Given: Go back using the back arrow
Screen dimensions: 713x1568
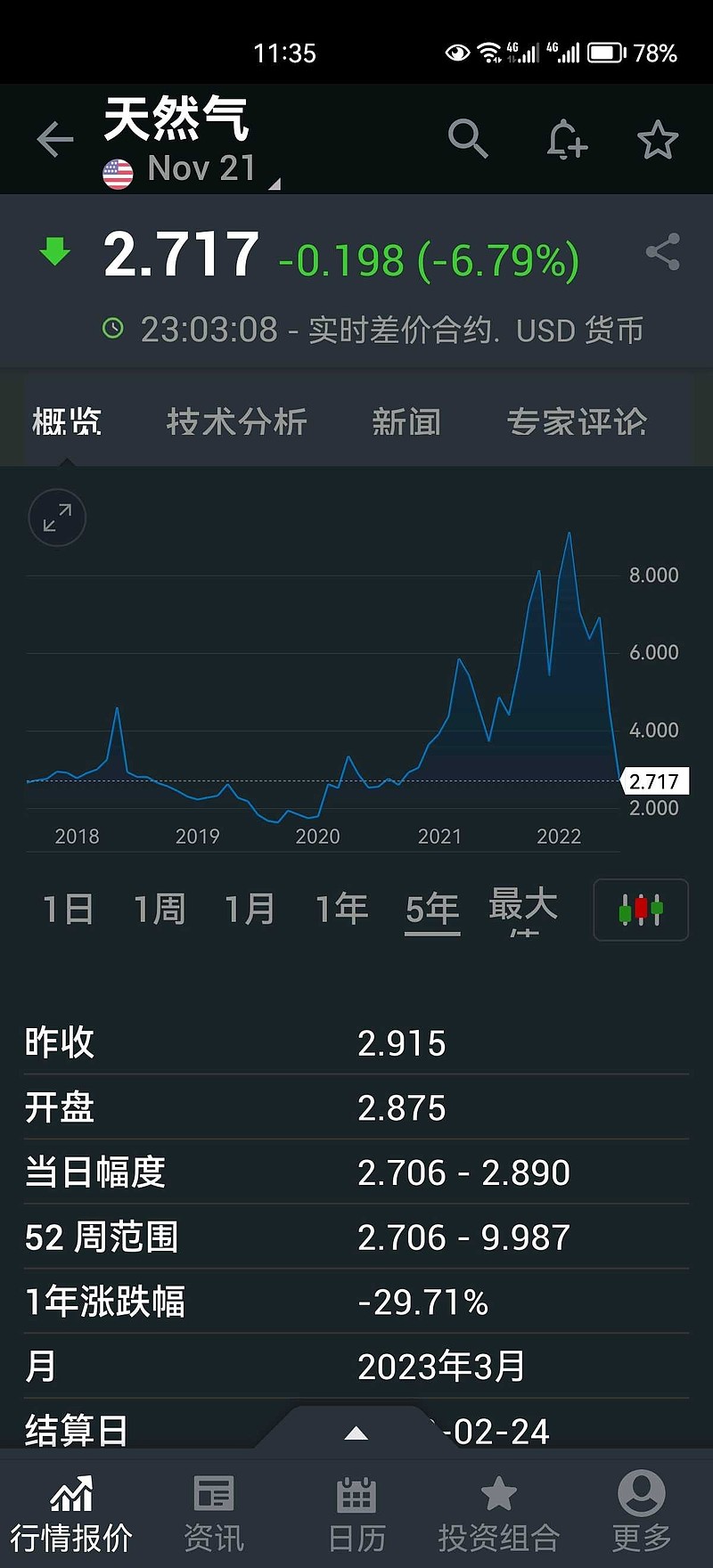Looking at the screenshot, I should click(55, 140).
